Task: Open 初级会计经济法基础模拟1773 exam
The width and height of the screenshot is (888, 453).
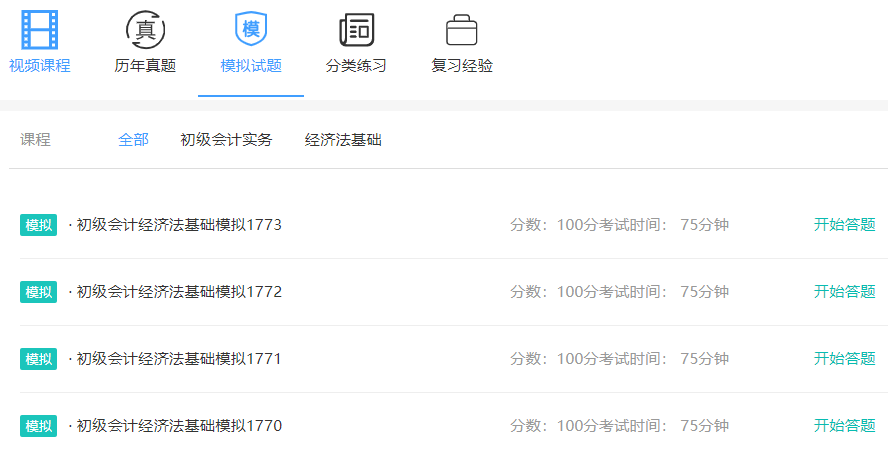Action: pos(180,225)
